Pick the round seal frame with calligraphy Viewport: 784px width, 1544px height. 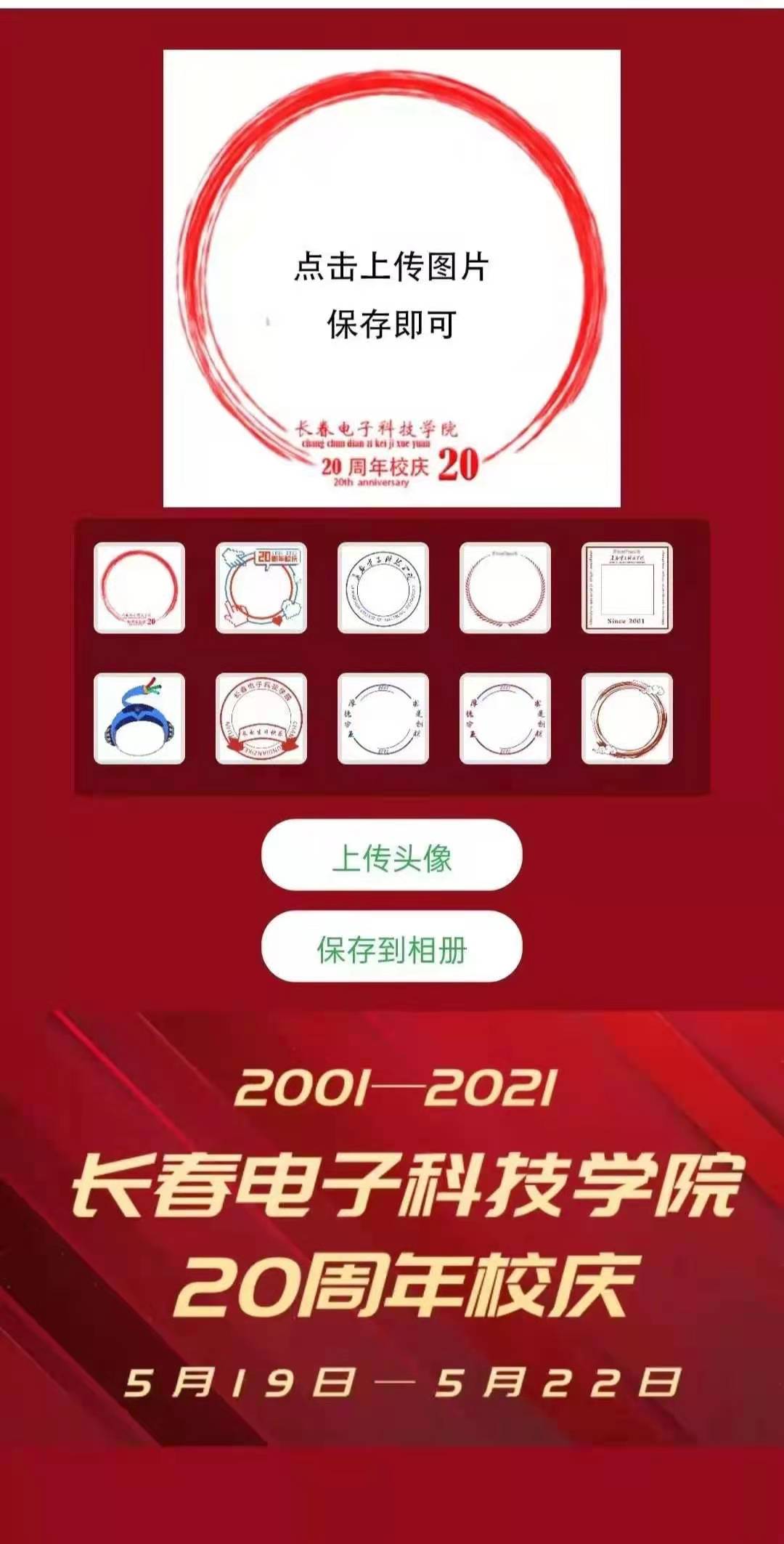click(383, 588)
